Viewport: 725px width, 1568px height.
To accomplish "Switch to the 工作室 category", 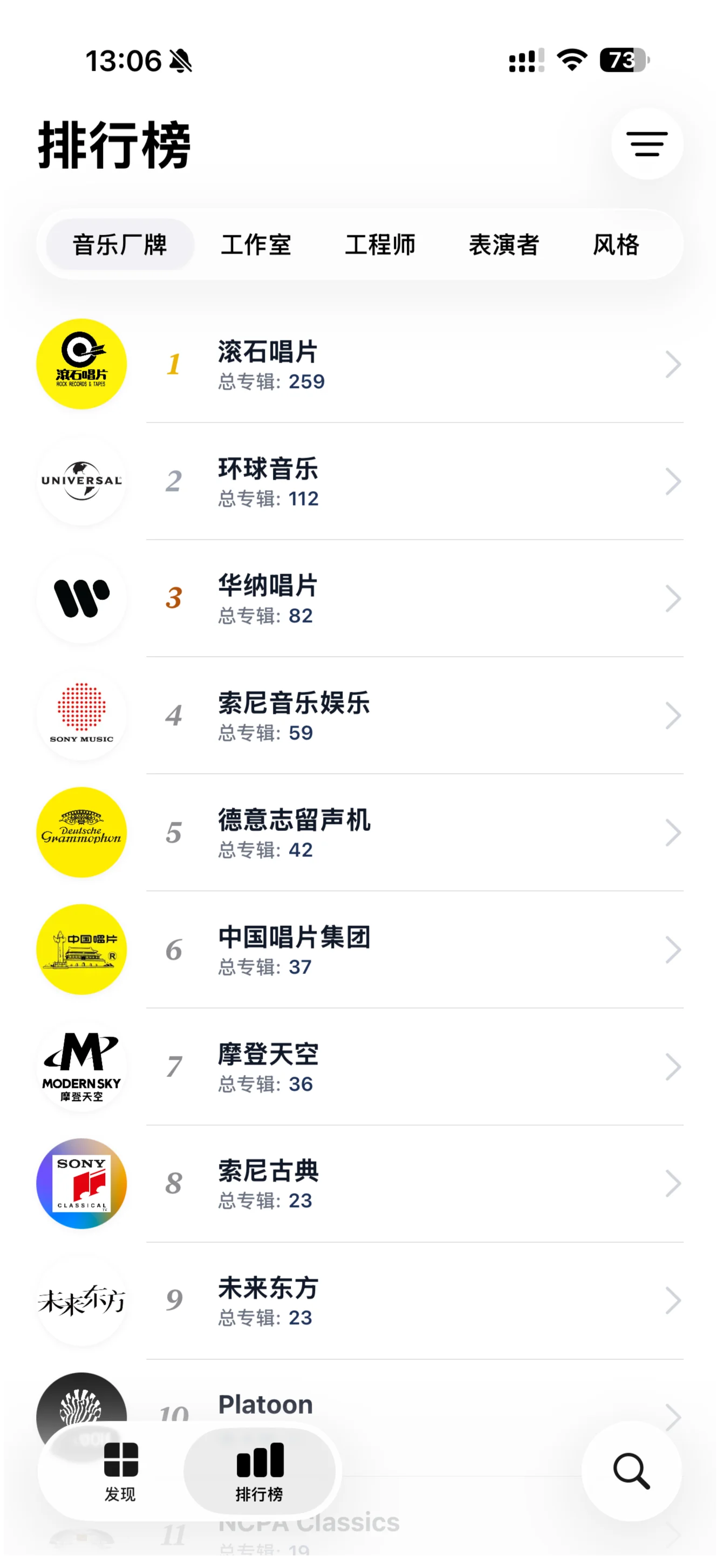I will tap(256, 244).
